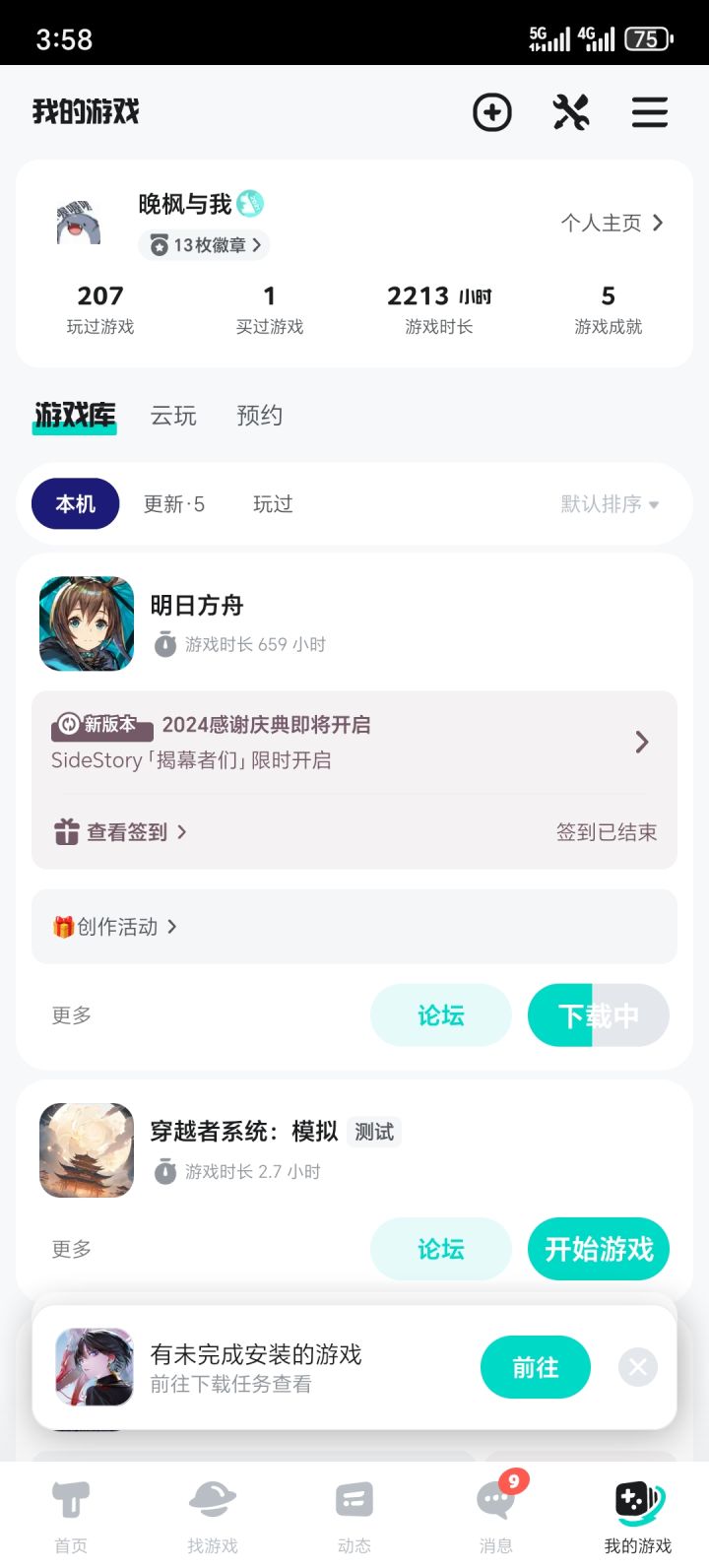
Task: Tap the 下载中 download progress button
Action: pos(598,1014)
